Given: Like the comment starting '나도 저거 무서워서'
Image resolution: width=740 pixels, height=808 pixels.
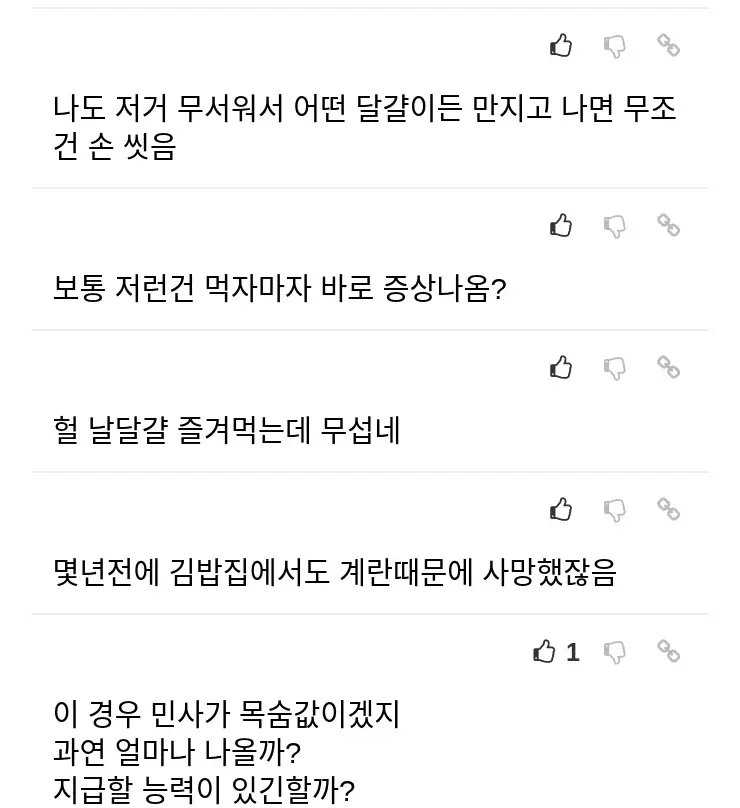Looking at the screenshot, I should [x=561, y=45].
